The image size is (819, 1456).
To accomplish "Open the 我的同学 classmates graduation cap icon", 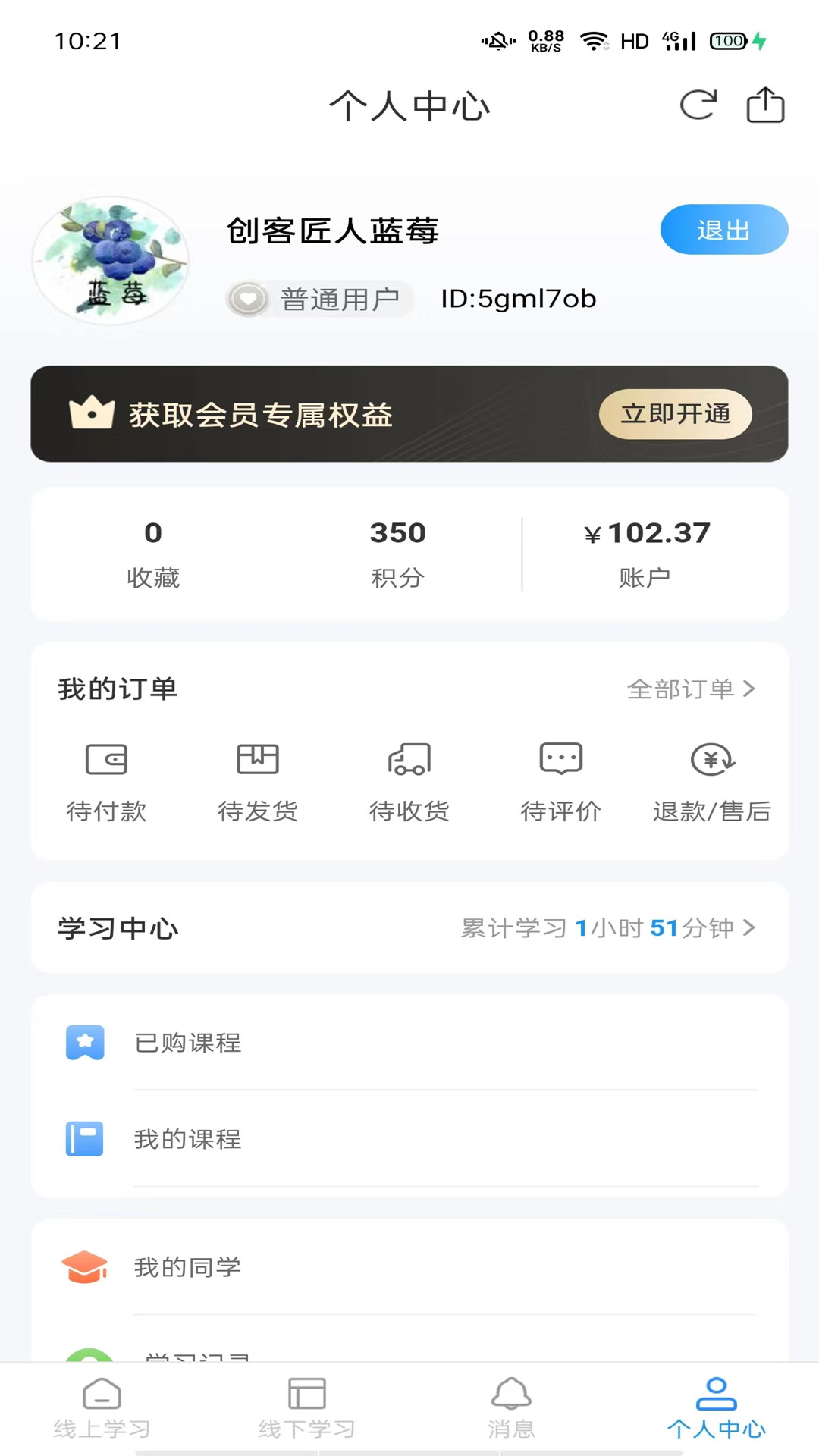I will pos(85,1265).
